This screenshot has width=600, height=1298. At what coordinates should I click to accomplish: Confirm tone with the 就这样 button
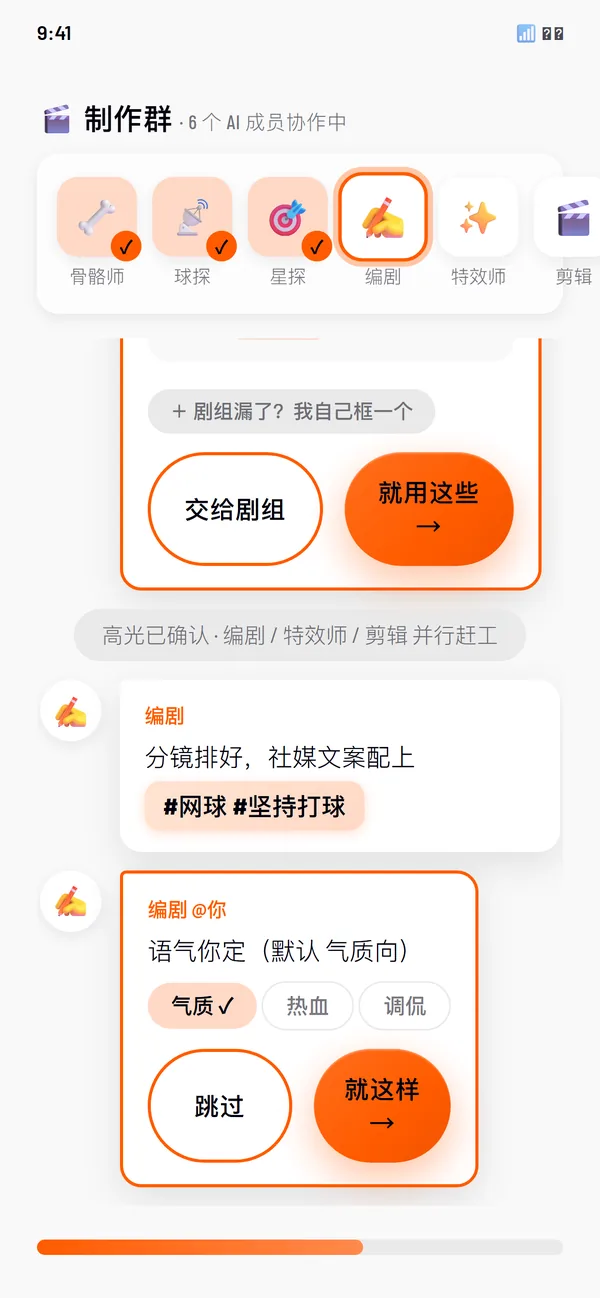[x=382, y=1106]
